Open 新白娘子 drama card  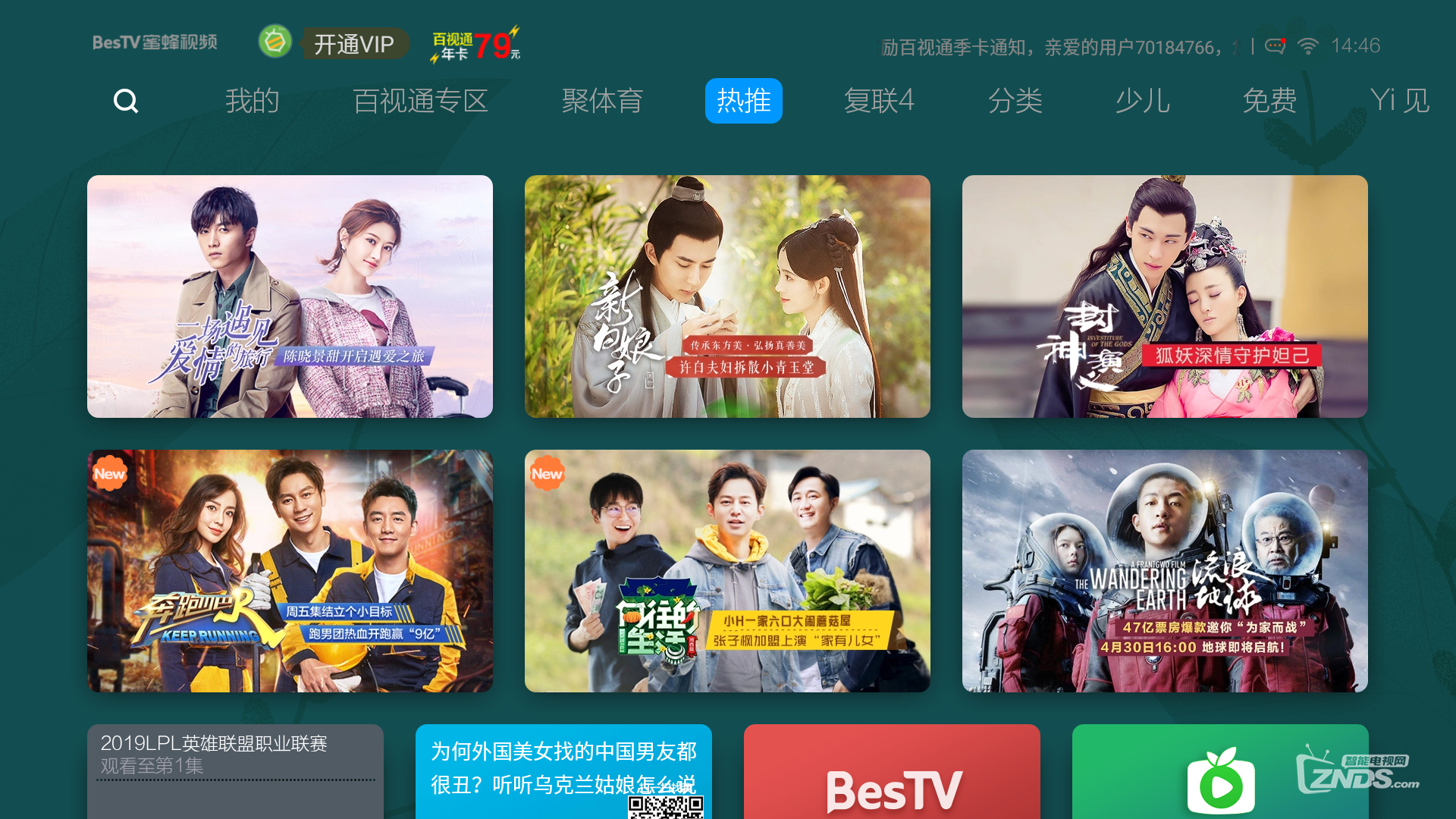click(727, 297)
